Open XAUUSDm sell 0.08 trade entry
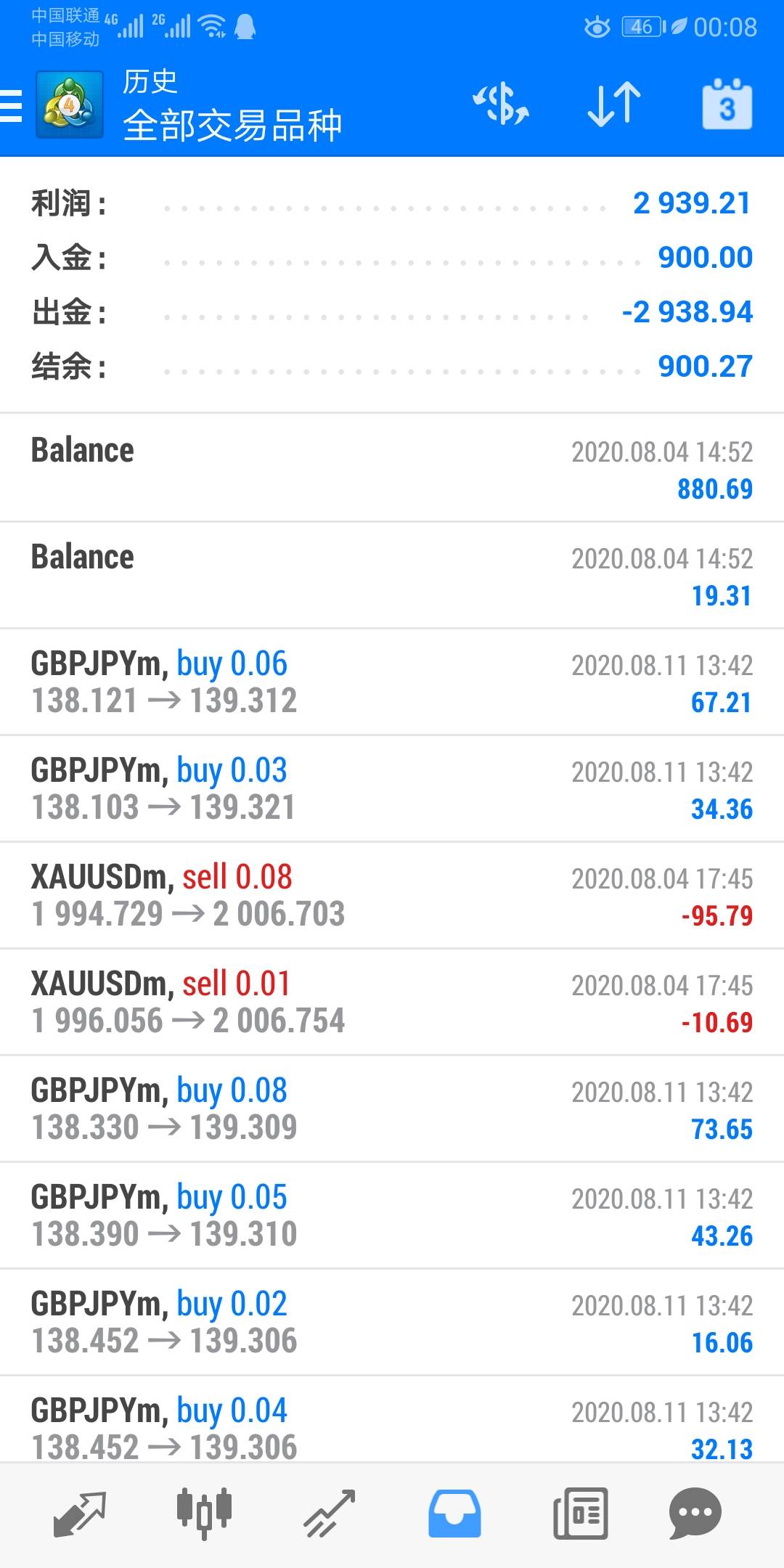The width and height of the screenshot is (784, 1568). [x=392, y=895]
